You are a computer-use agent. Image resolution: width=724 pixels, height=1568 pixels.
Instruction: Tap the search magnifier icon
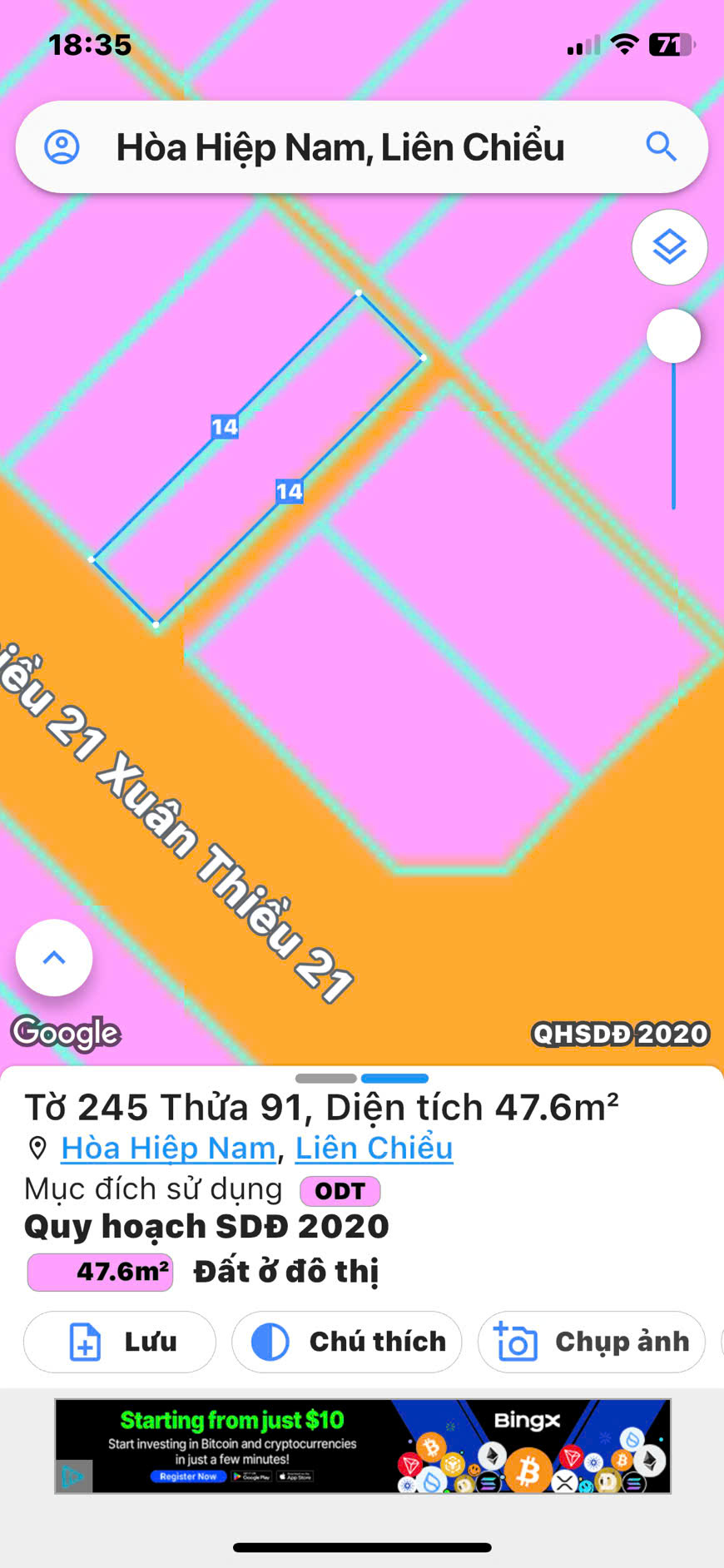pyautogui.click(x=661, y=147)
